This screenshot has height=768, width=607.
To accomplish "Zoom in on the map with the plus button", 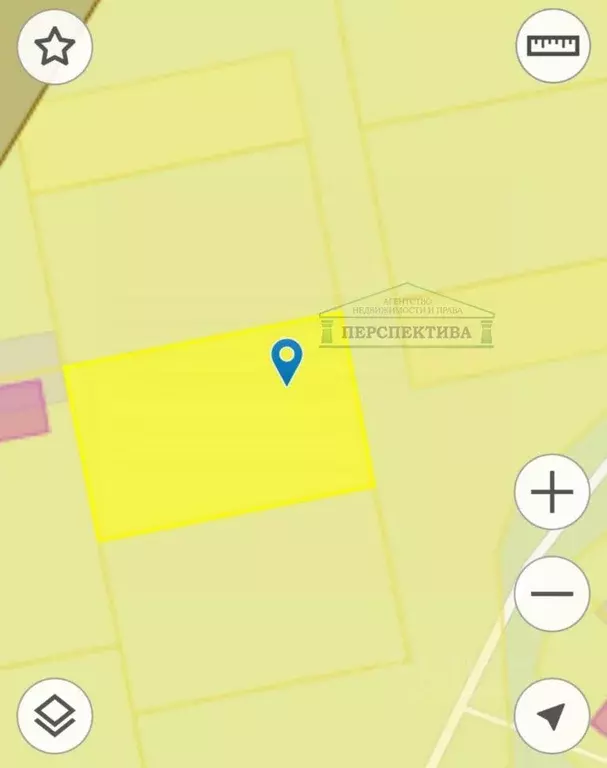I will coord(551,493).
